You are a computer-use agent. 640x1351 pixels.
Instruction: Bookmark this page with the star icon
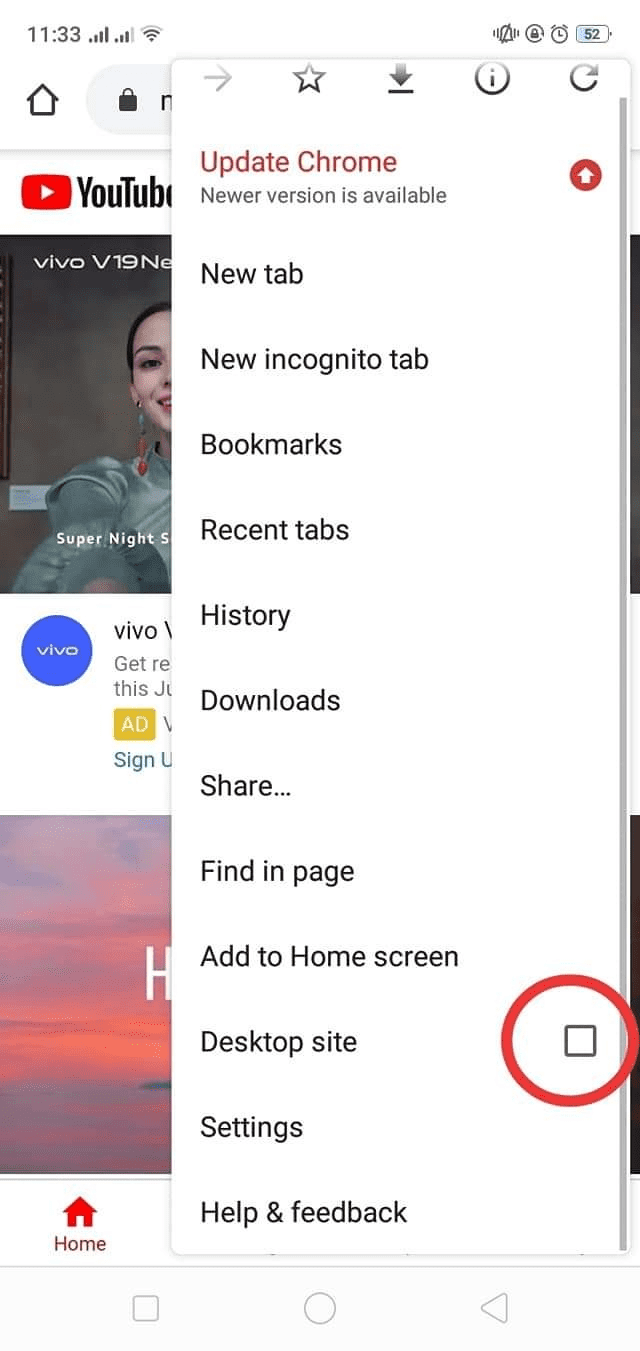click(x=309, y=79)
